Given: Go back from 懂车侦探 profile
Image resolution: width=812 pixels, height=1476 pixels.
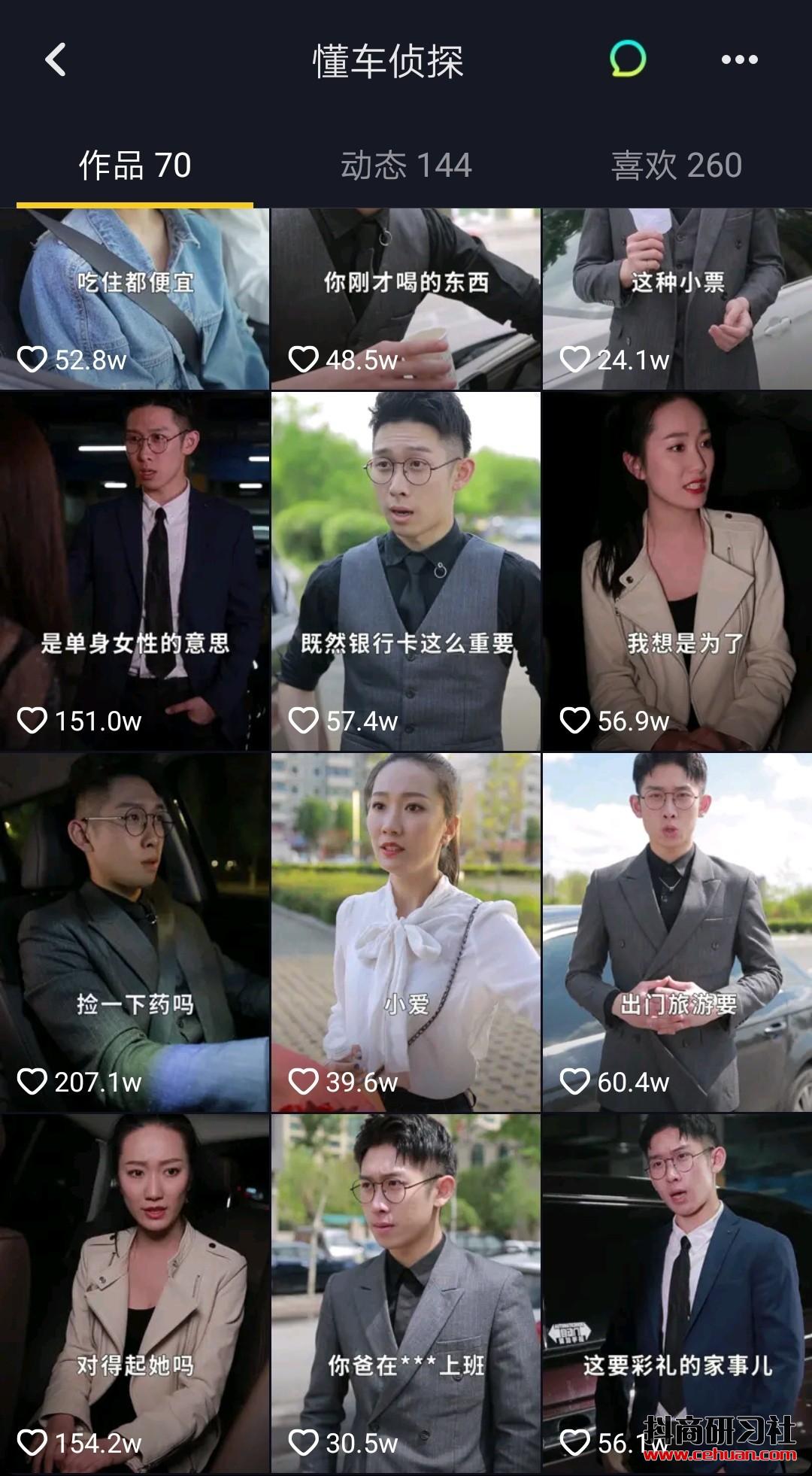Looking at the screenshot, I should [56, 60].
